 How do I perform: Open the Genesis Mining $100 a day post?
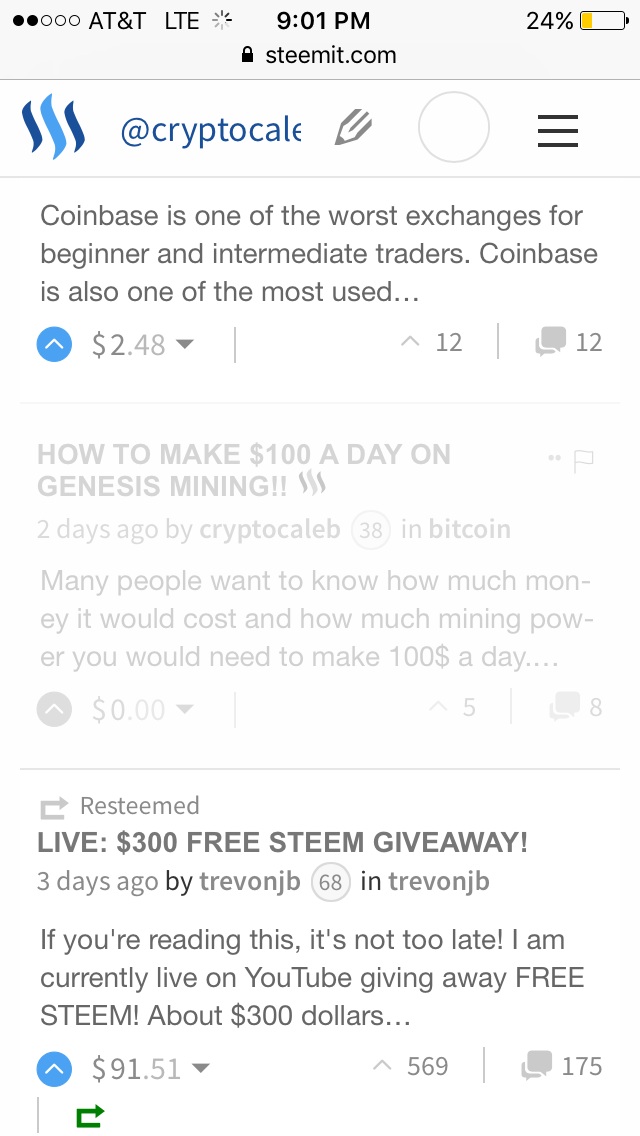coord(243,469)
